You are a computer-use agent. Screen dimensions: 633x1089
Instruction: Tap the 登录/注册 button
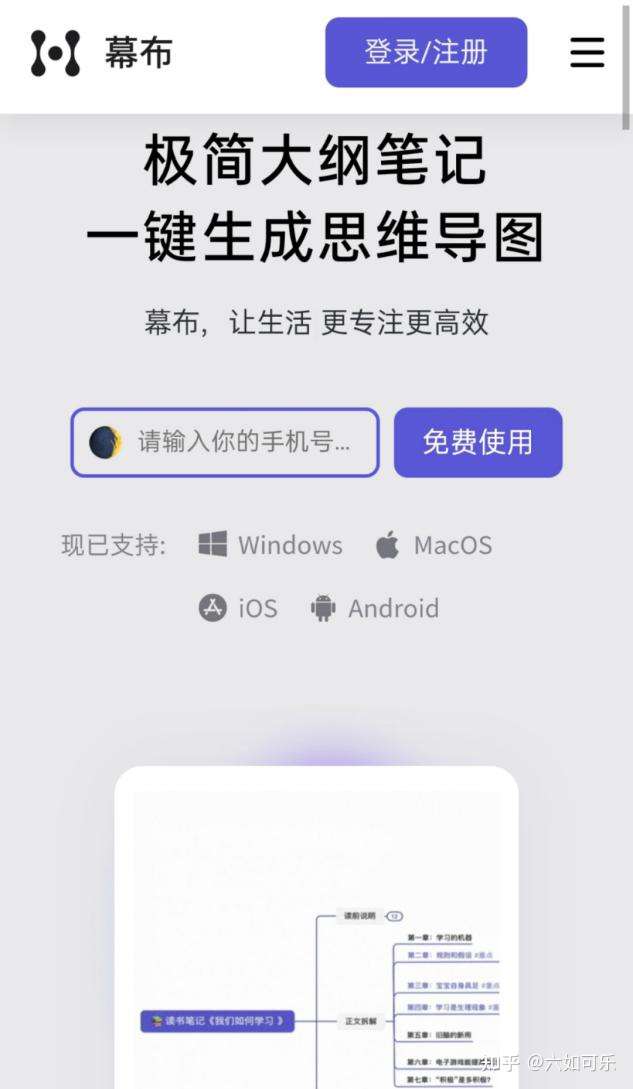[426, 52]
